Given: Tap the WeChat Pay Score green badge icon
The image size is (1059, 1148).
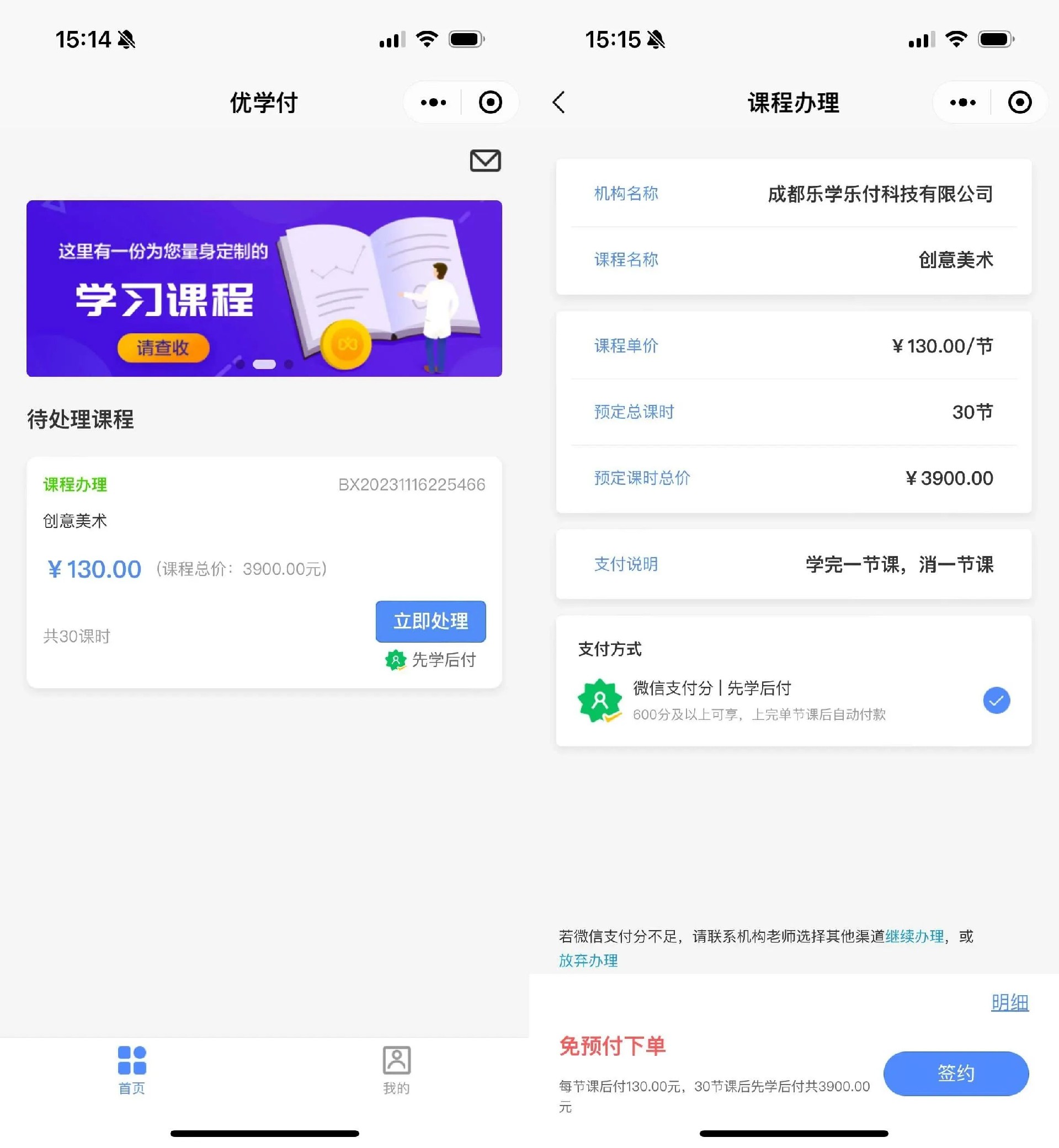Looking at the screenshot, I should (x=600, y=699).
